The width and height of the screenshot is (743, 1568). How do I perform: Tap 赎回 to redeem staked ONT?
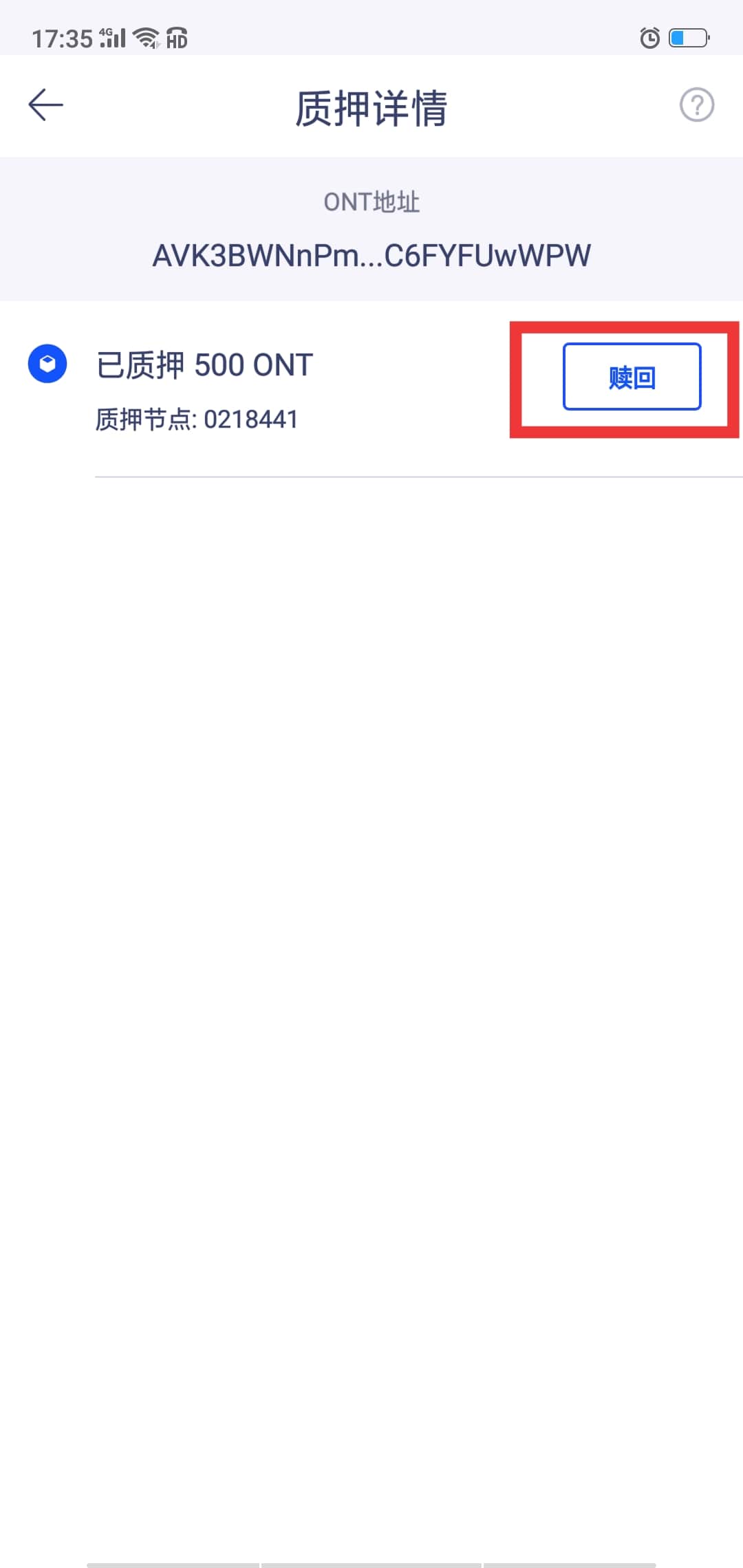pos(632,377)
